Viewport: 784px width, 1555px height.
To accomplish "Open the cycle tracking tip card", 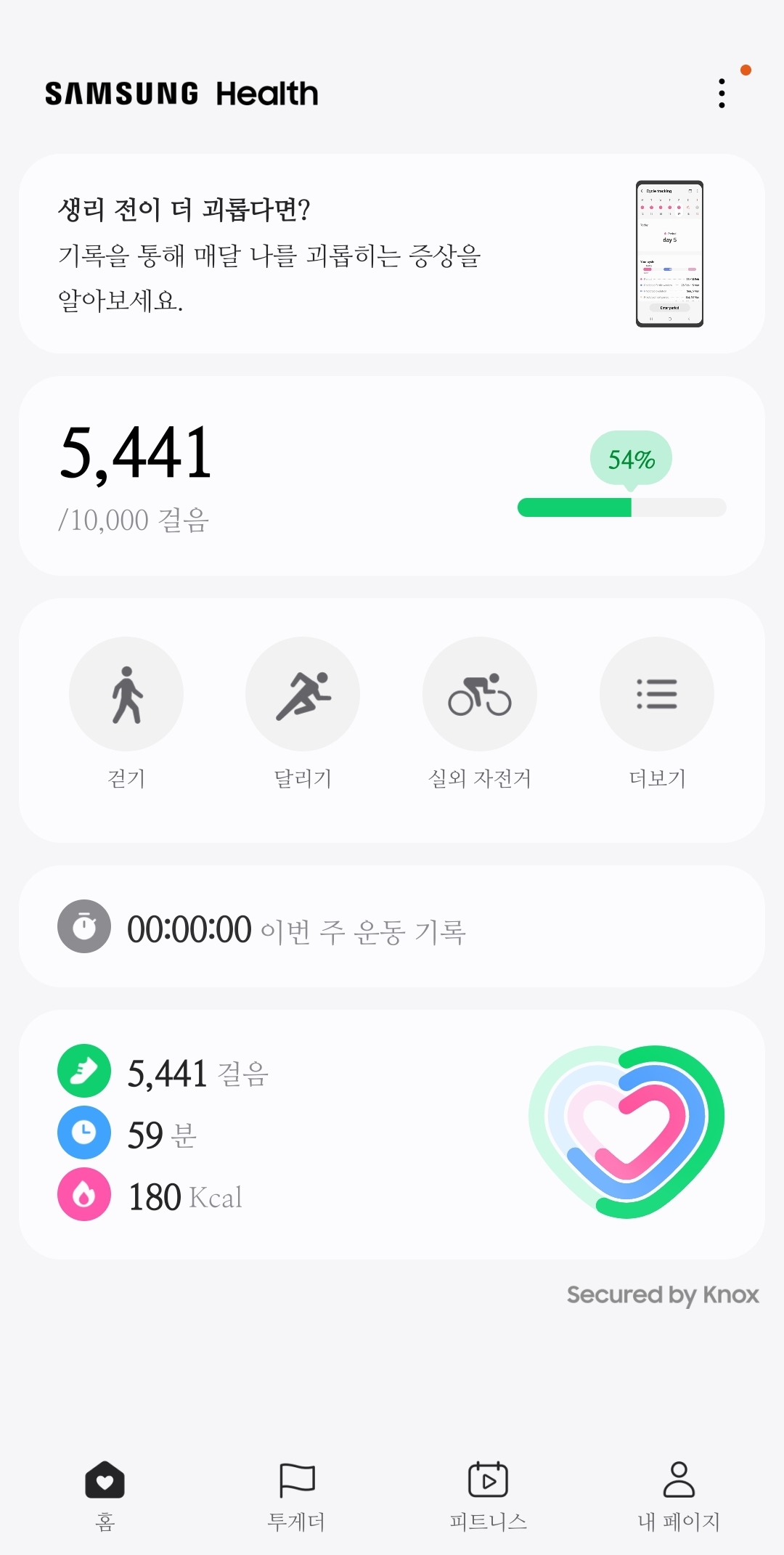I will pos(392,253).
